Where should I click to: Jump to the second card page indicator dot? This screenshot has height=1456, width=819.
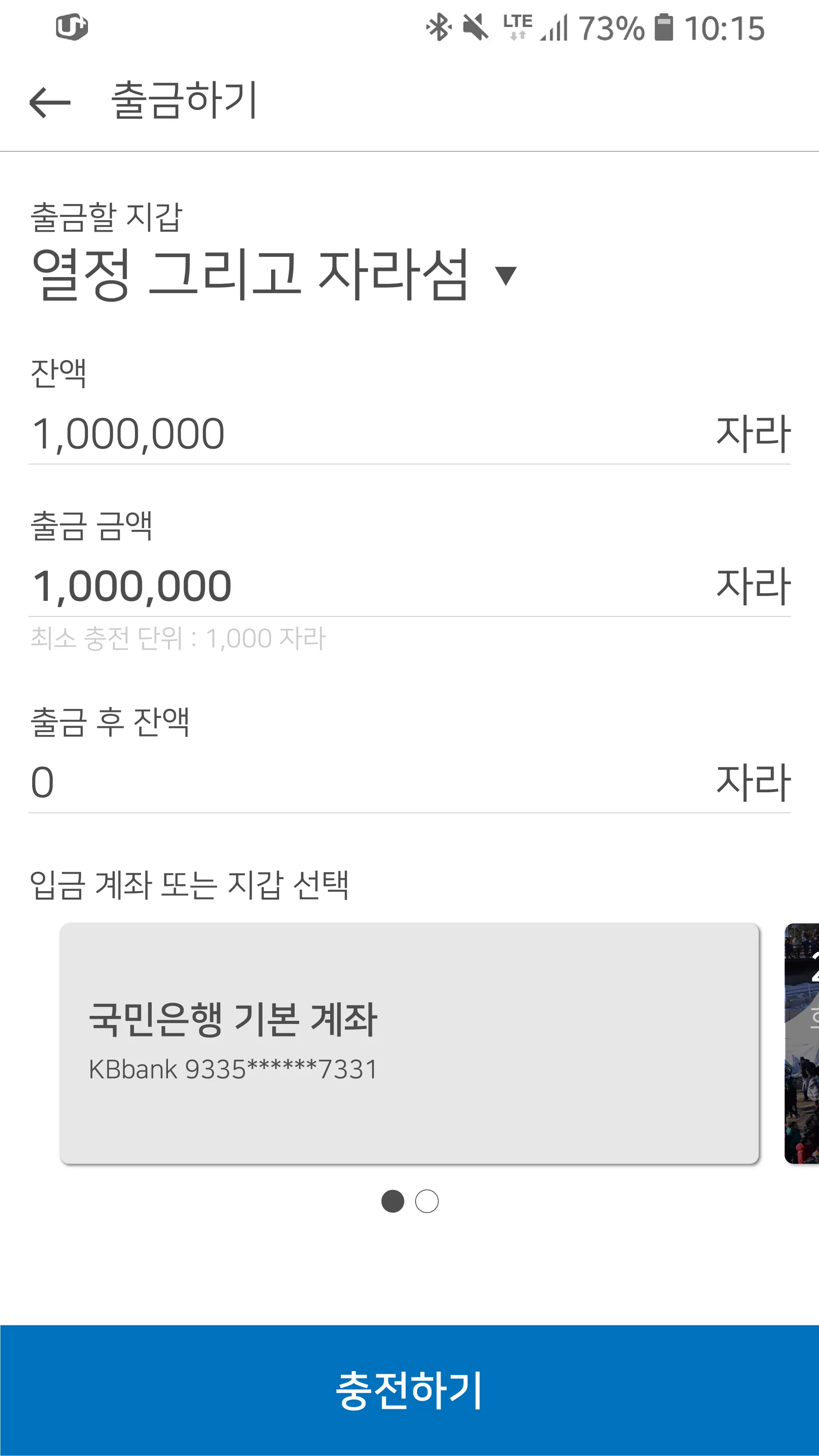point(427,1201)
